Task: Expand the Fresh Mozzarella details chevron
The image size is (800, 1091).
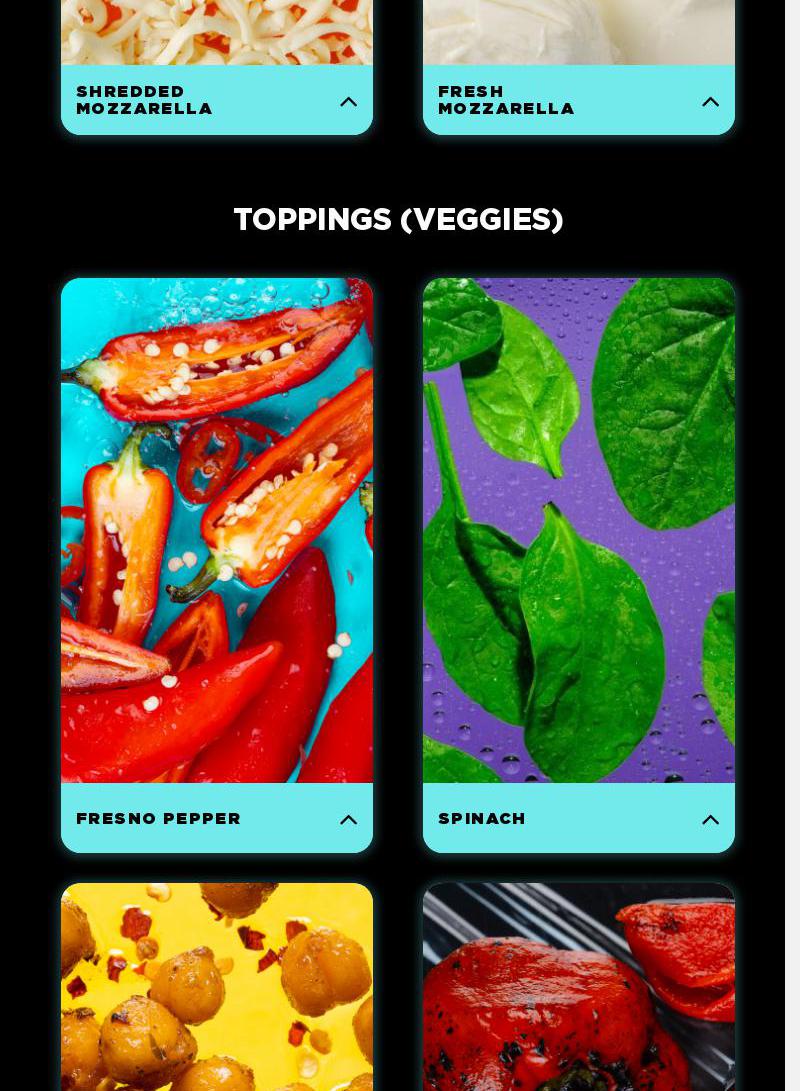Action: click(x=710, y=101)
